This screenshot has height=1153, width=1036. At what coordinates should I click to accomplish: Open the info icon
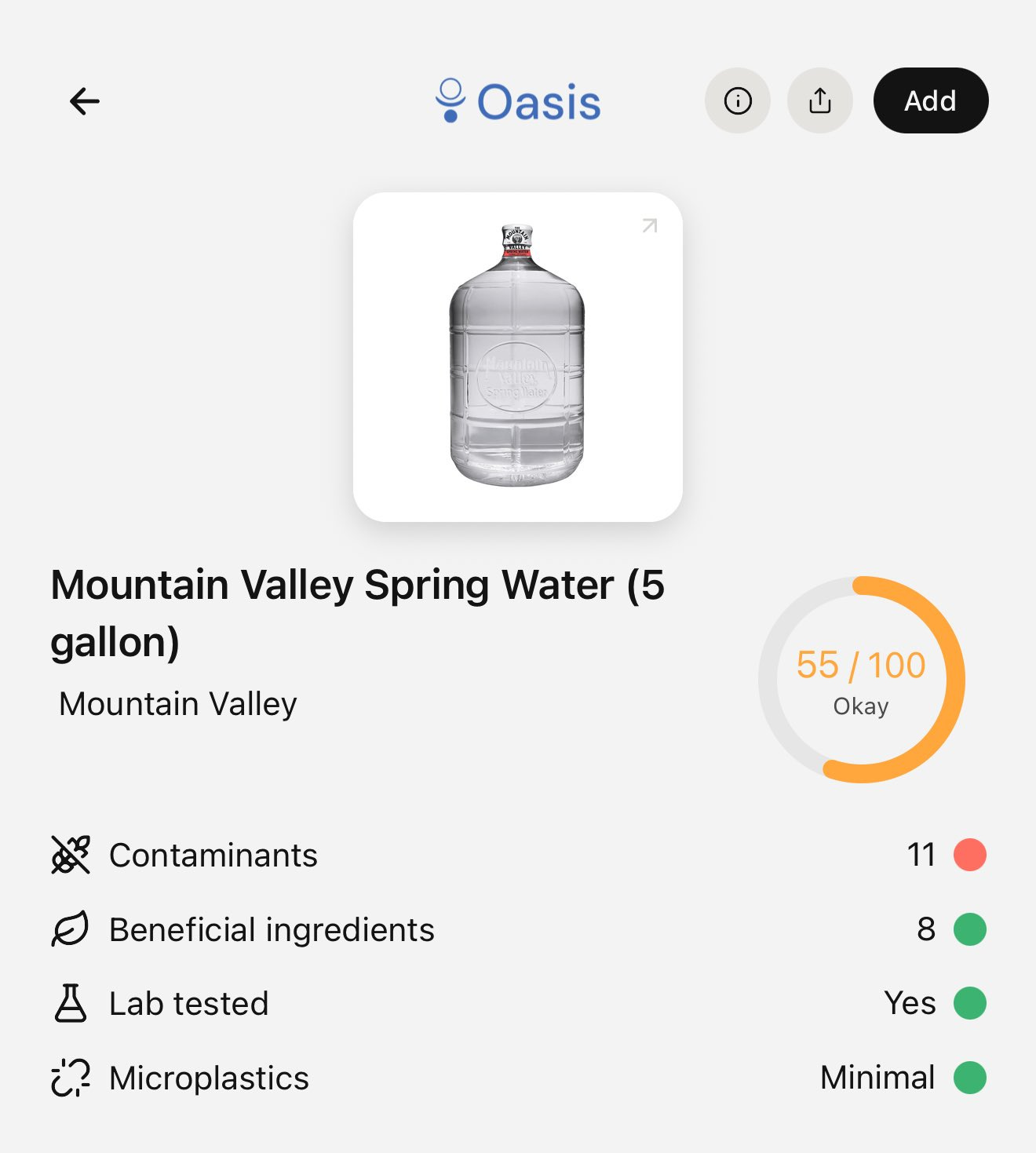[x=737, y=101]
